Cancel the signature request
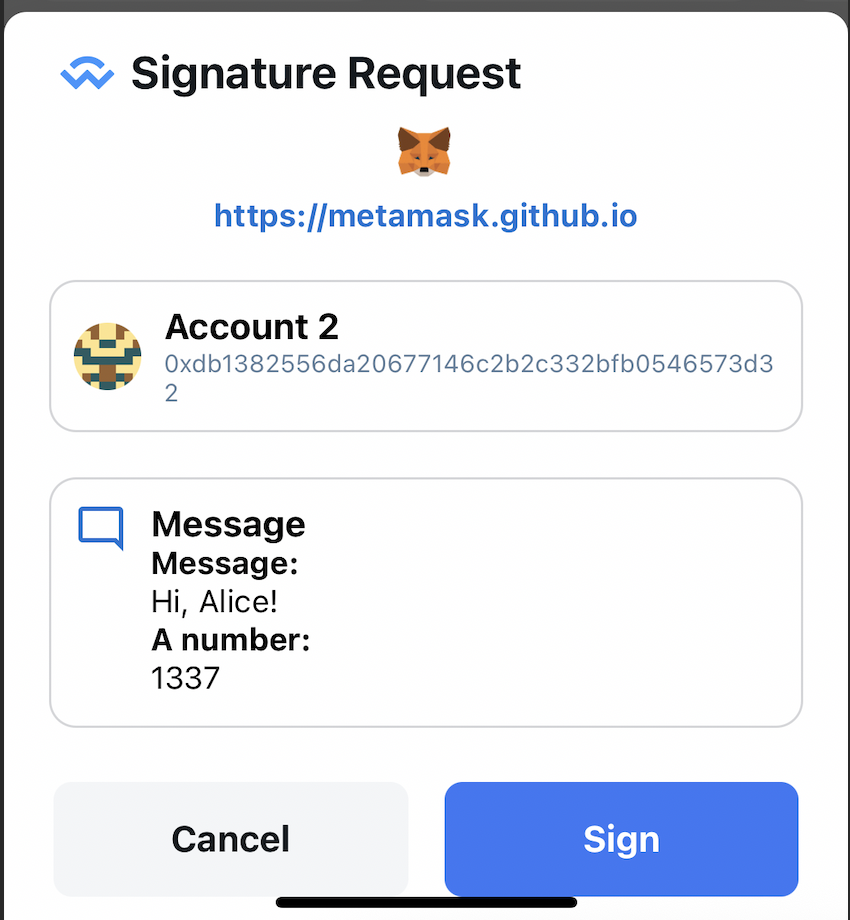850x920 pixels. click(x=230, y=839)
